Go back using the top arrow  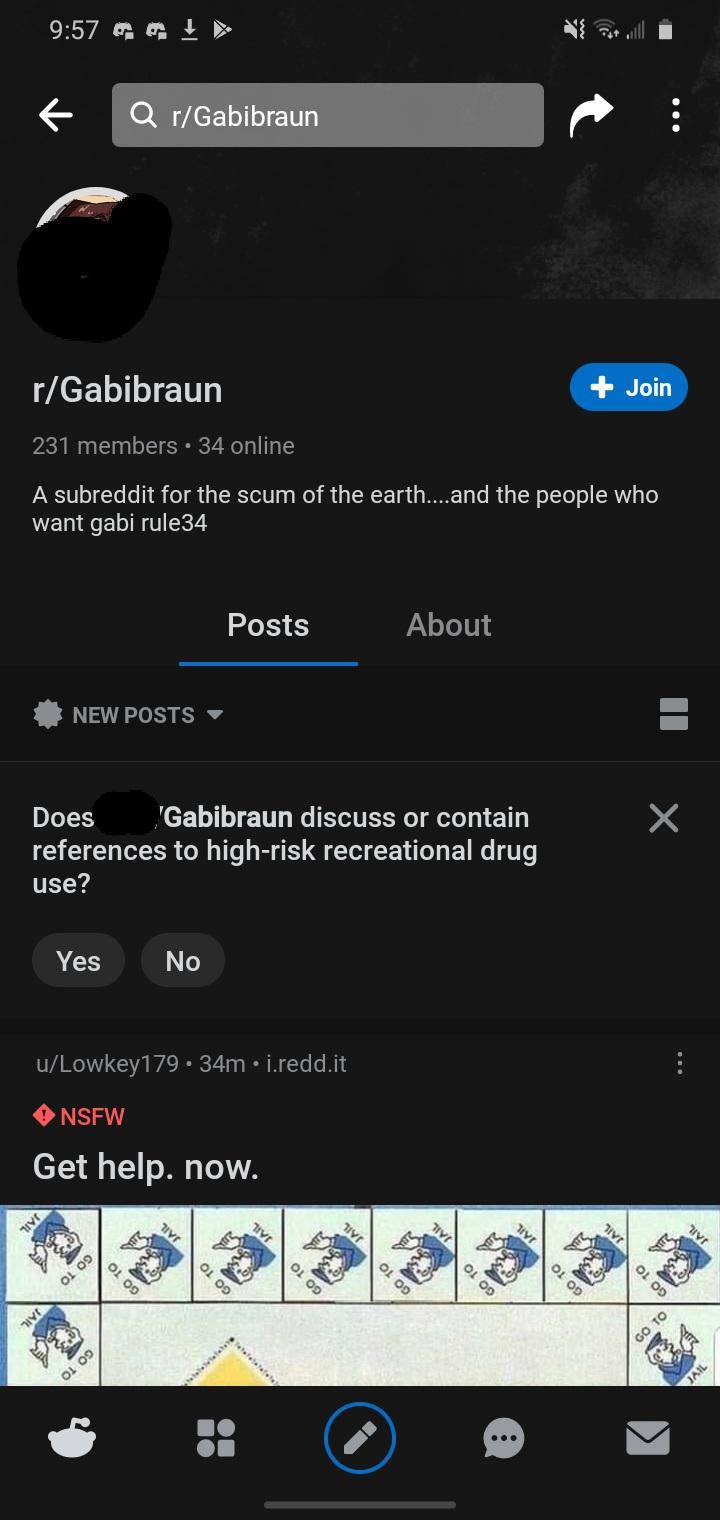tap(56, 116)
